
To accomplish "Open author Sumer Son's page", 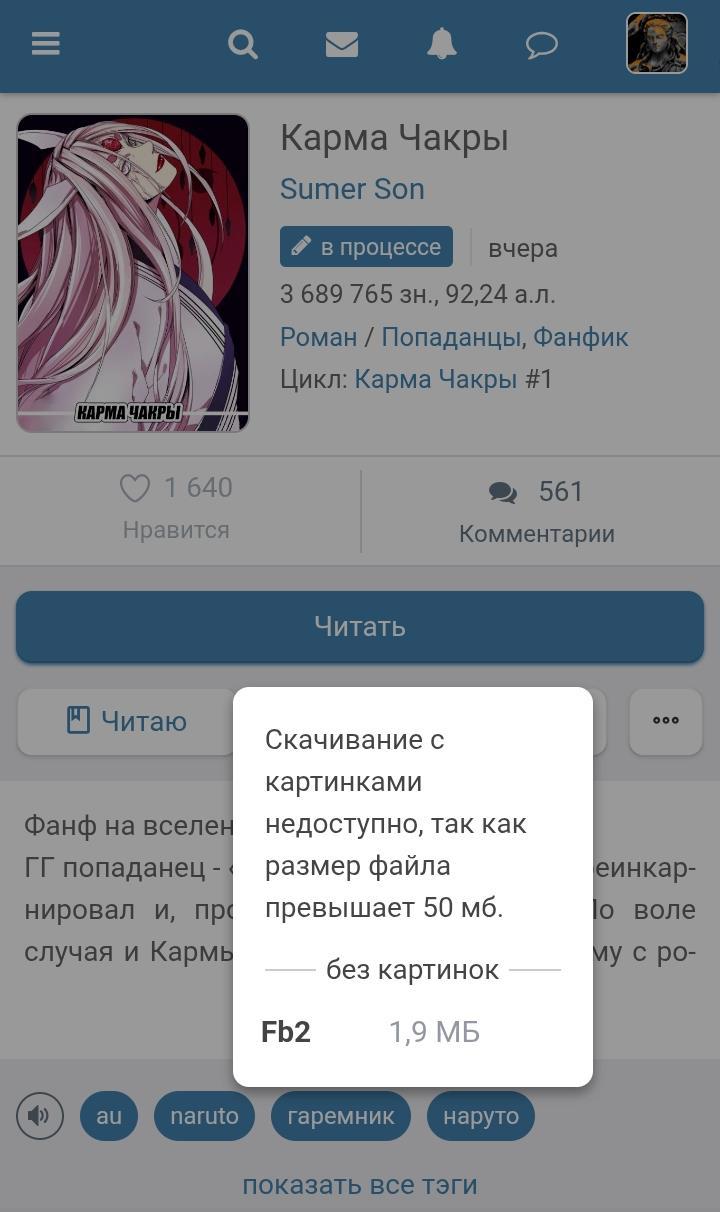I will click(x=352, y=189).
